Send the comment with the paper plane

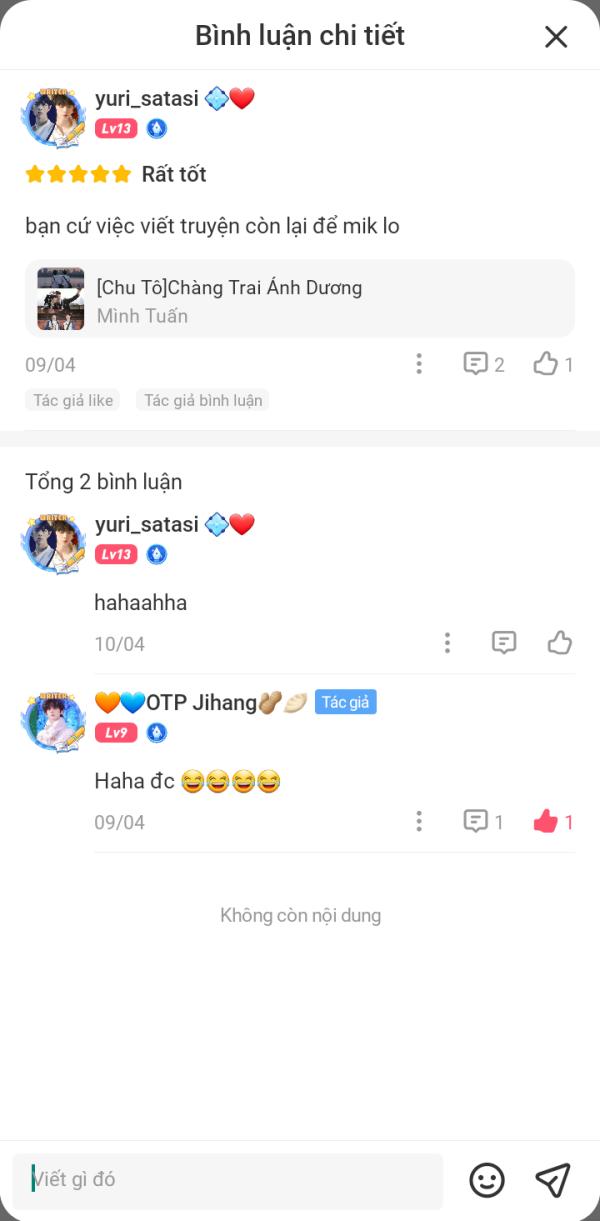coord(553,1180)
